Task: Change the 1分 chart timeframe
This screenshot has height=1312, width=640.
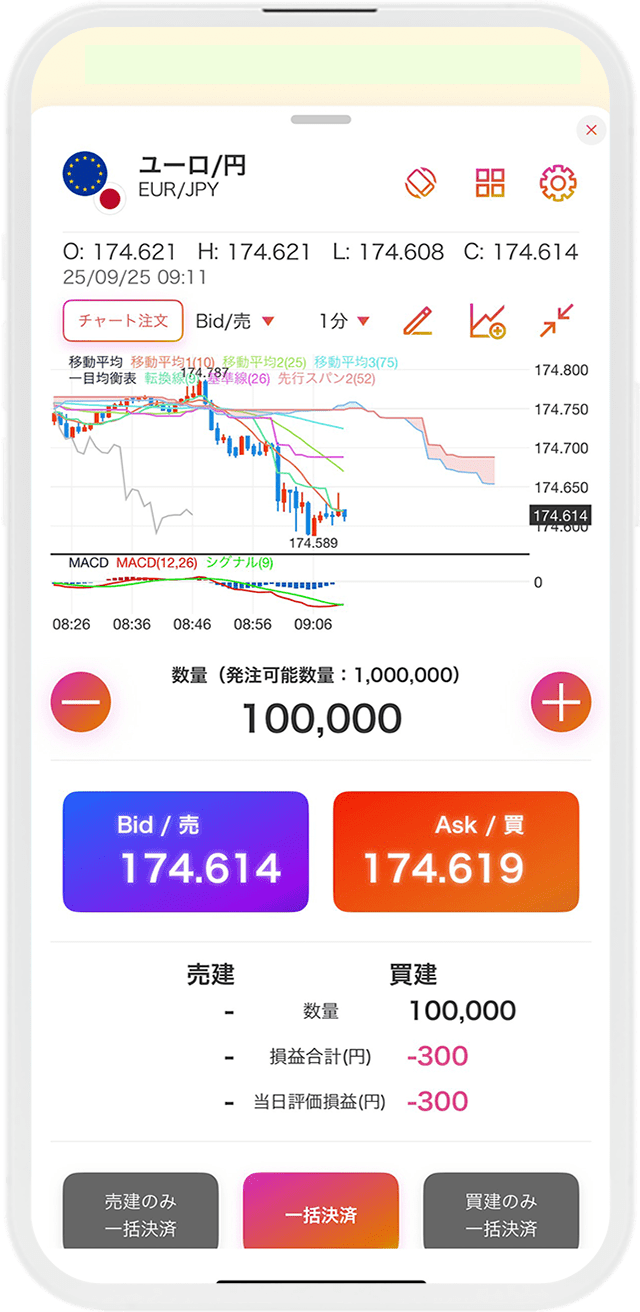Action: [344, 321]
